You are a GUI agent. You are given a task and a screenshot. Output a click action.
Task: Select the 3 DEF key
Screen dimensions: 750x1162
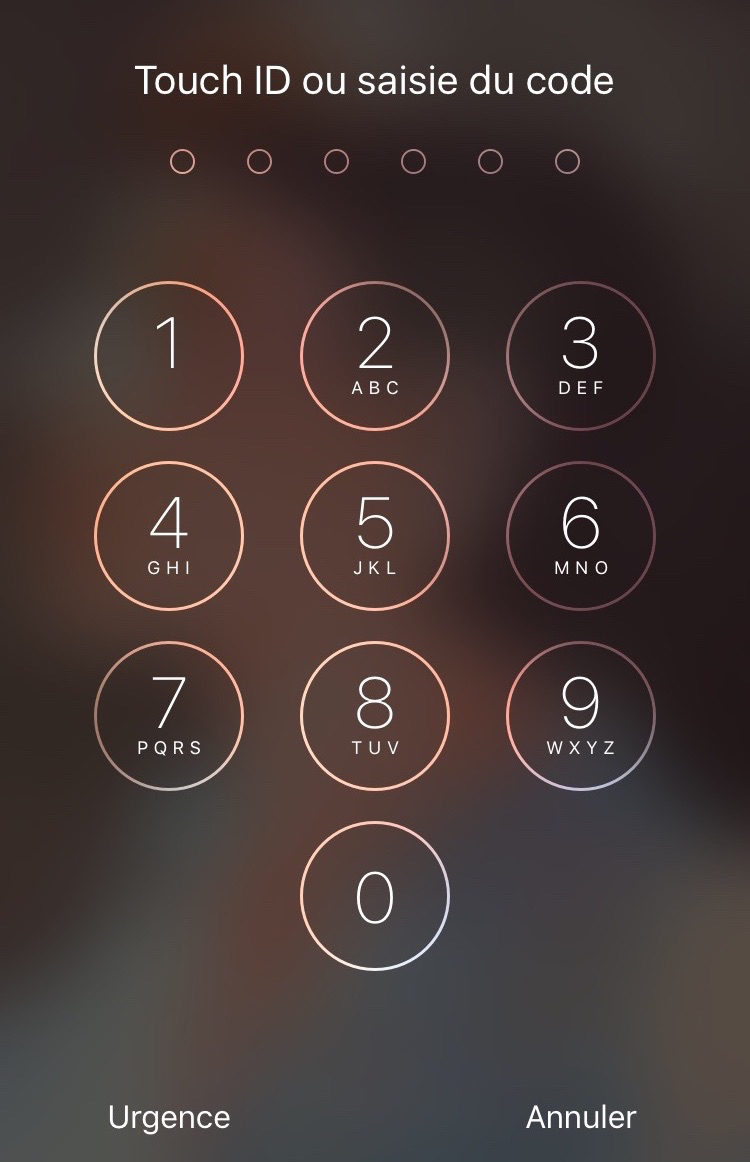581,356
